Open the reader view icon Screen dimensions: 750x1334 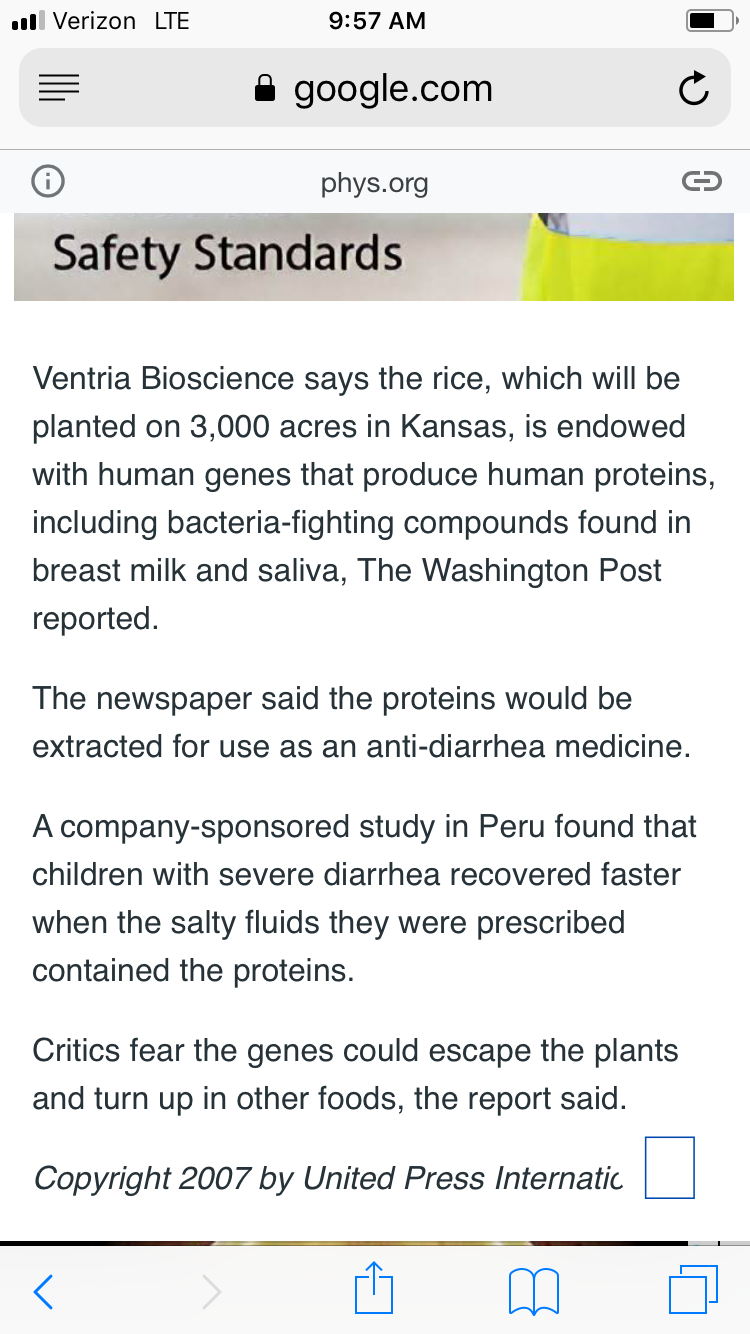pyautogui.click(x=59, y=89)
